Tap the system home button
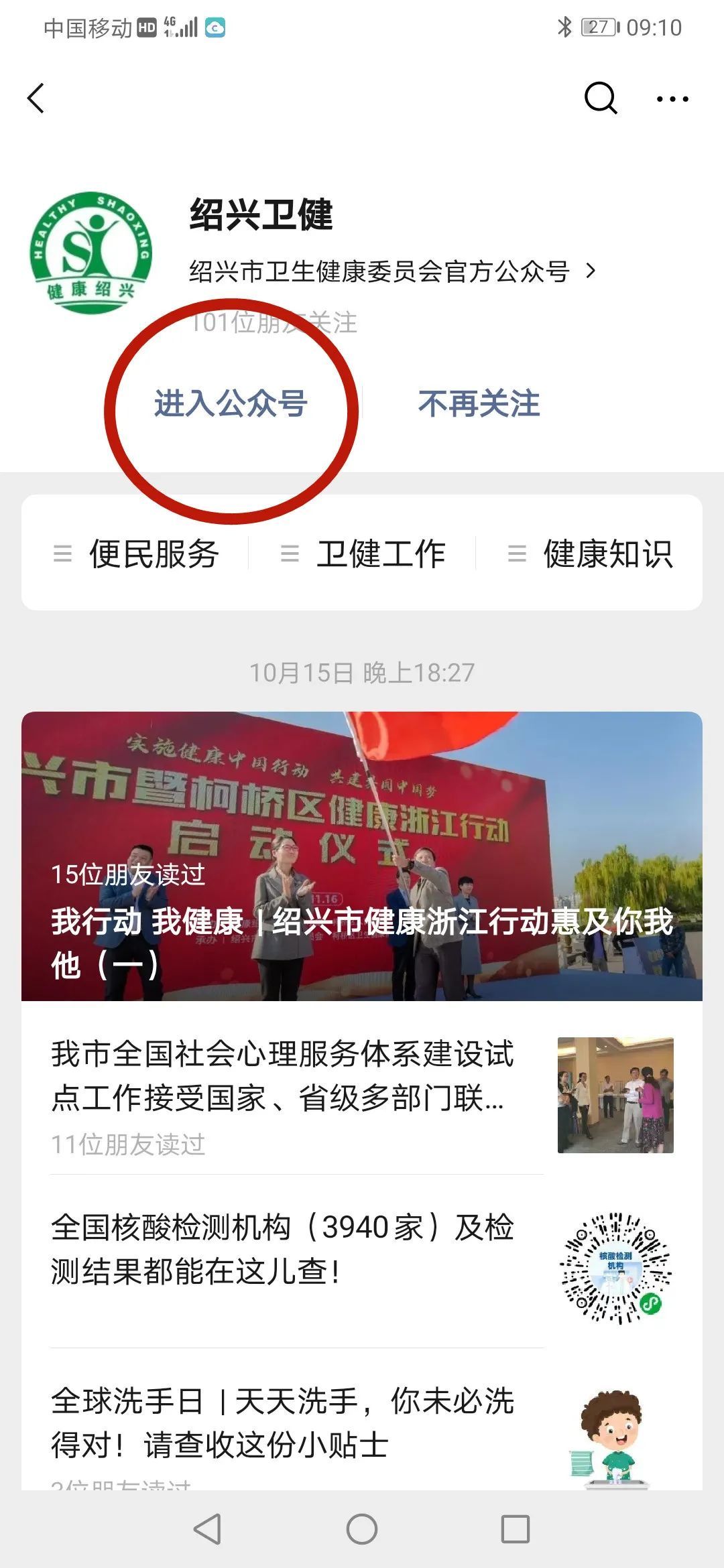Viewport: 724px width, 1568px height. point(362,1530)
